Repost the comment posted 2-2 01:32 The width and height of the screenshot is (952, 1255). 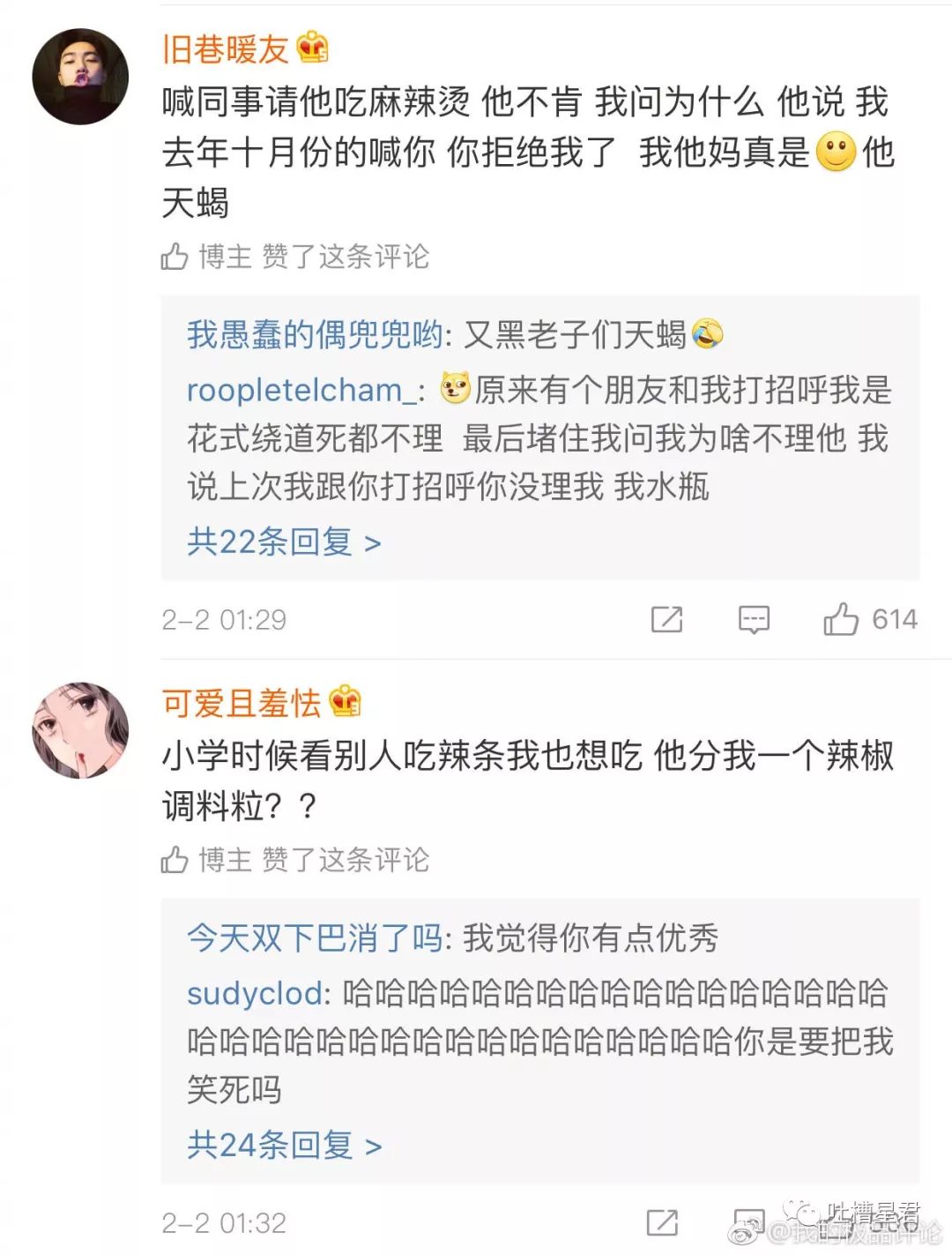(663, 1222)
